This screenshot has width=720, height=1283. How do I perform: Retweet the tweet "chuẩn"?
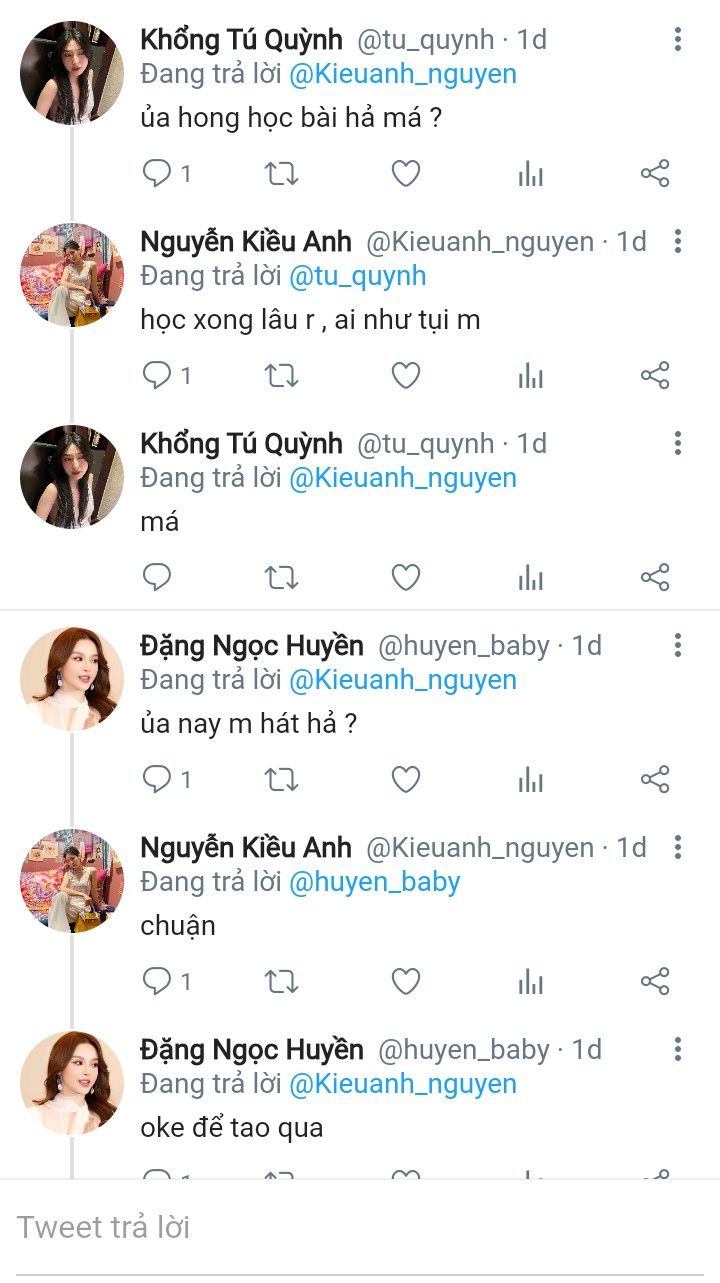coord(281,982)
